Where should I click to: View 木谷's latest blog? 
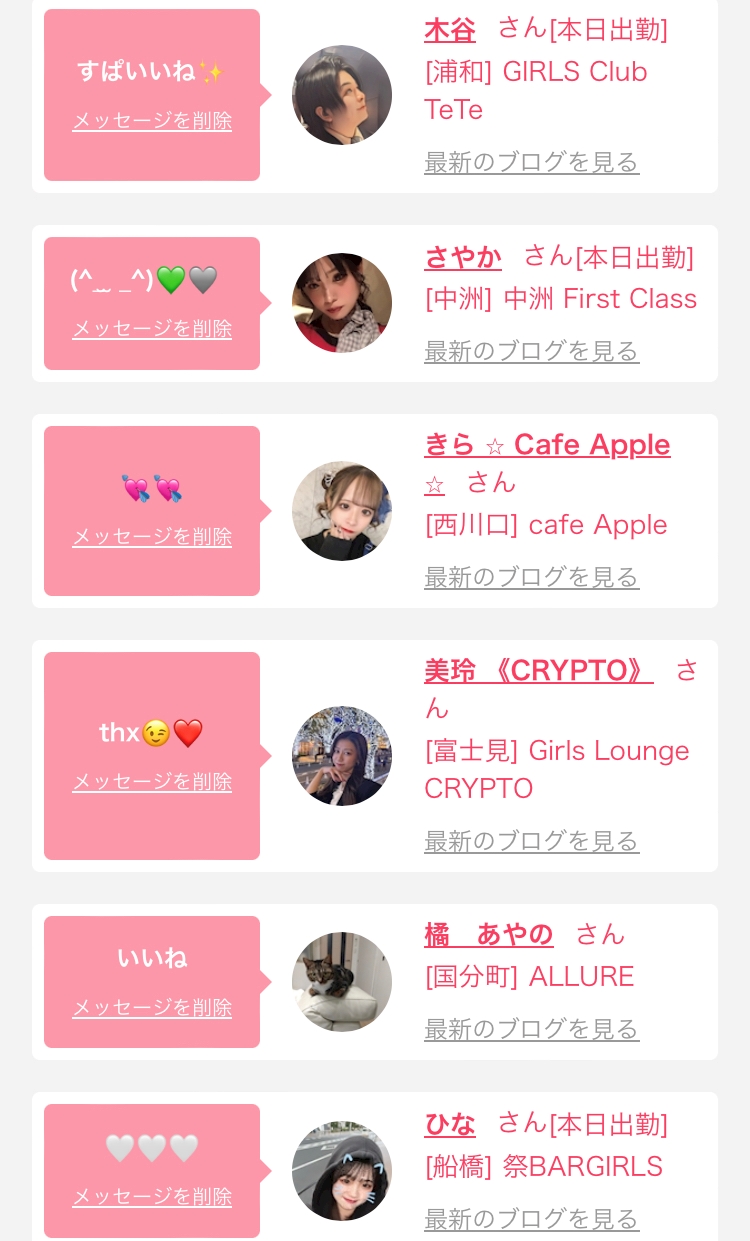[532, 162]
